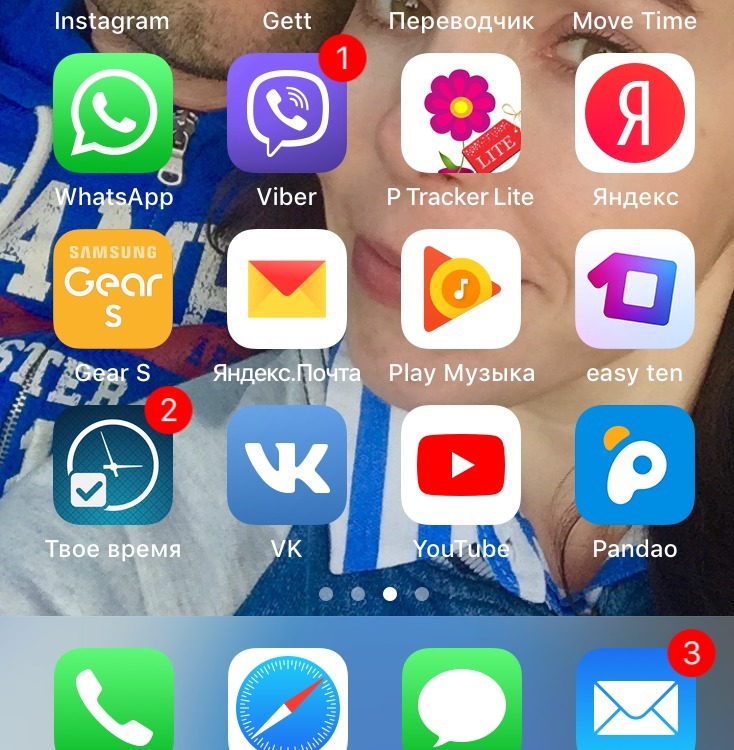The image size is (734, 750).
Task: Launch Samsung Gear S app
Action: click(113, 289)
